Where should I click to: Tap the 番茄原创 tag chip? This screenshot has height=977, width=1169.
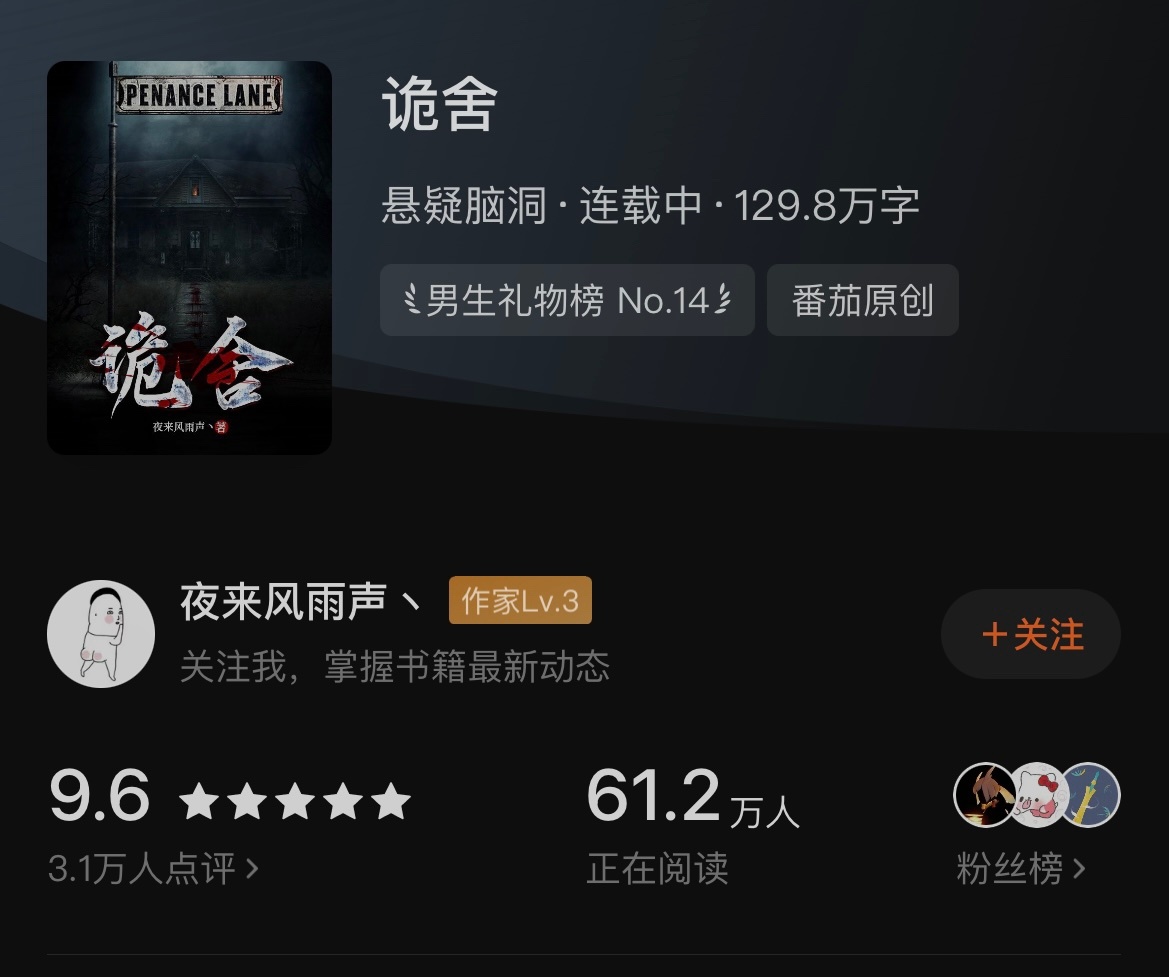point(862,300)
